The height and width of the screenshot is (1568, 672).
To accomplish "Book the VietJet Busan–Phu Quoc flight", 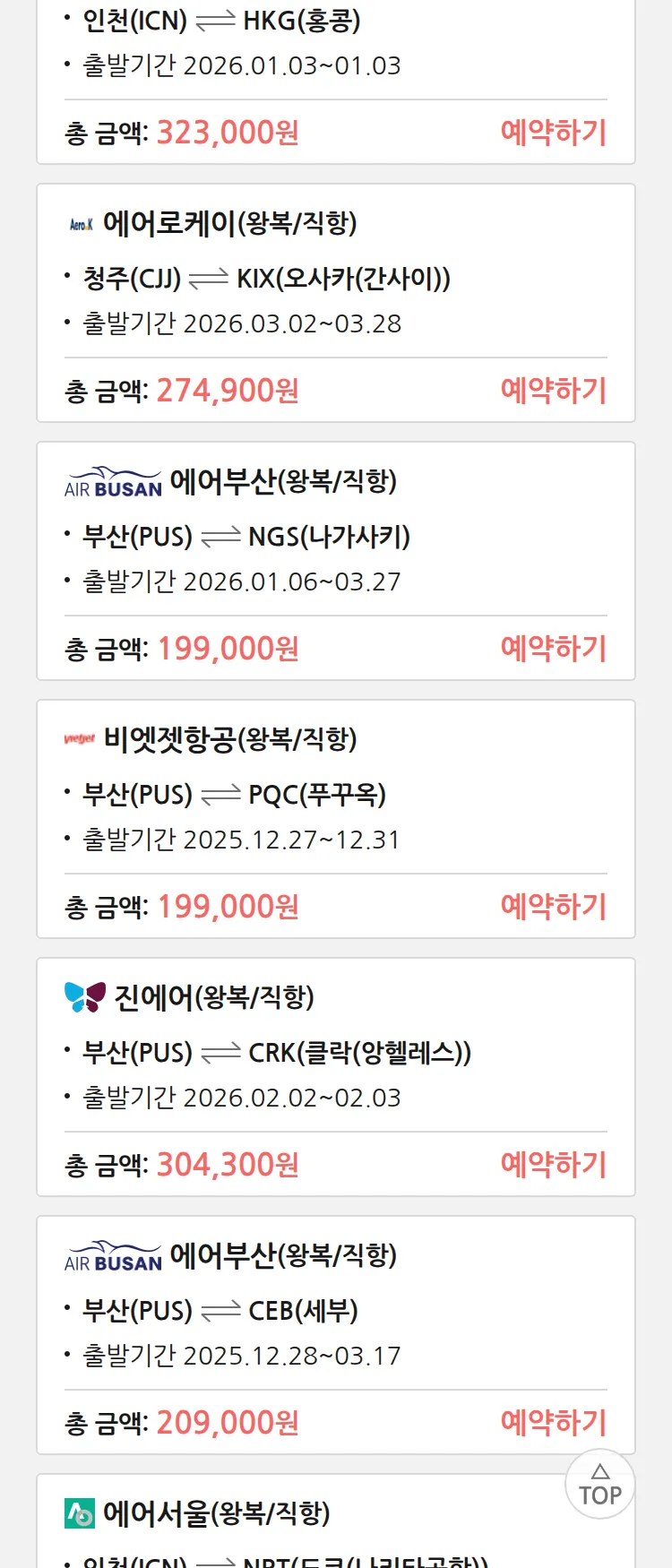I will coord(553,907).
